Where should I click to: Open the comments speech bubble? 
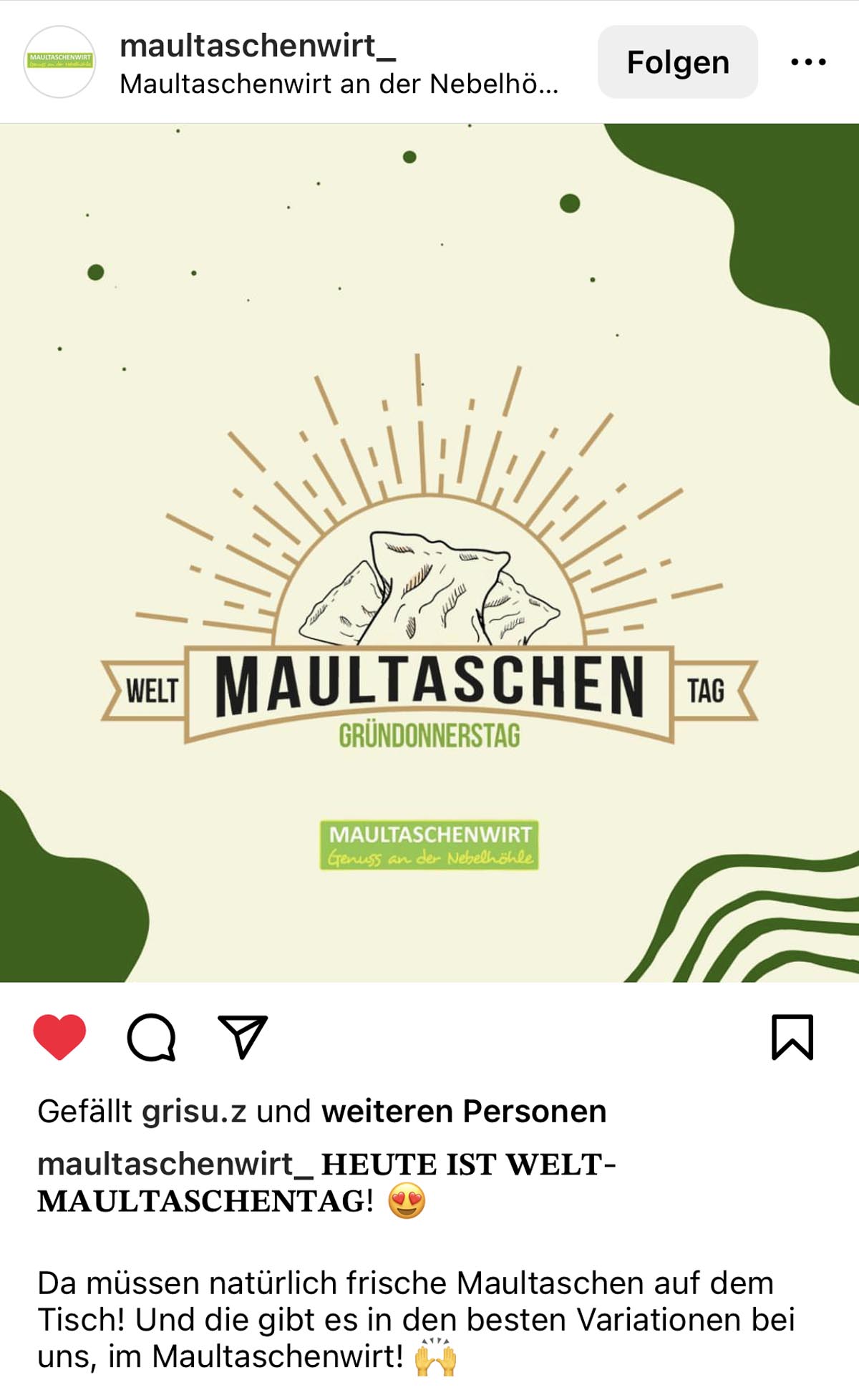pos(151,1036)
